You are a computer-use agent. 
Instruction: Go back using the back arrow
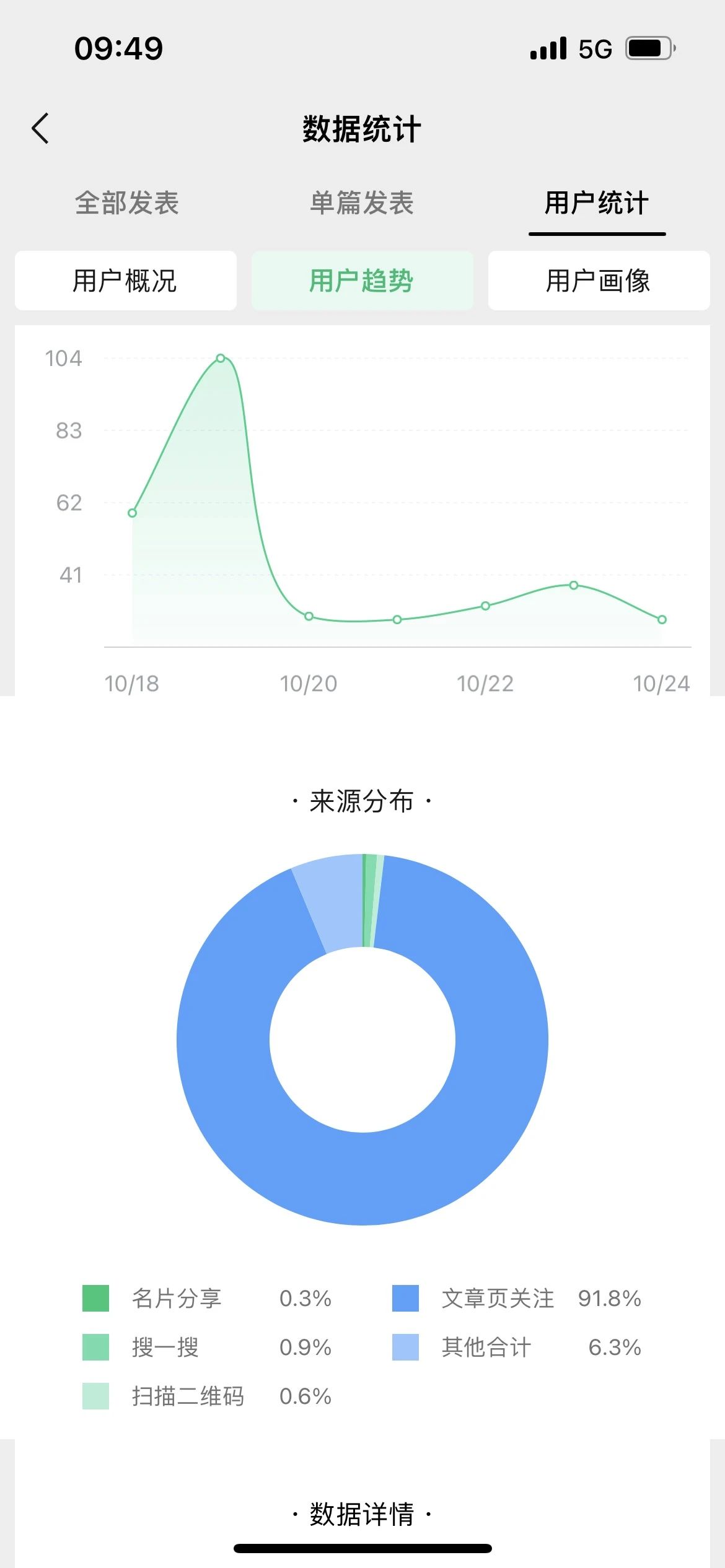pos(40,129)
